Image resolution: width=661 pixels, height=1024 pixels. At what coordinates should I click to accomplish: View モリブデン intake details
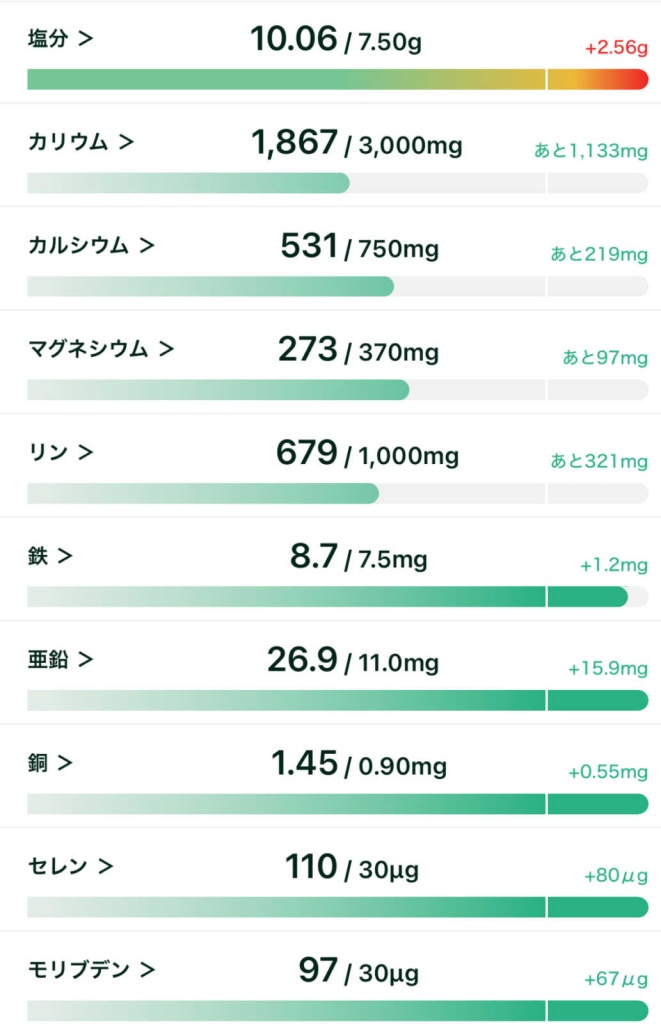(91, 969)
